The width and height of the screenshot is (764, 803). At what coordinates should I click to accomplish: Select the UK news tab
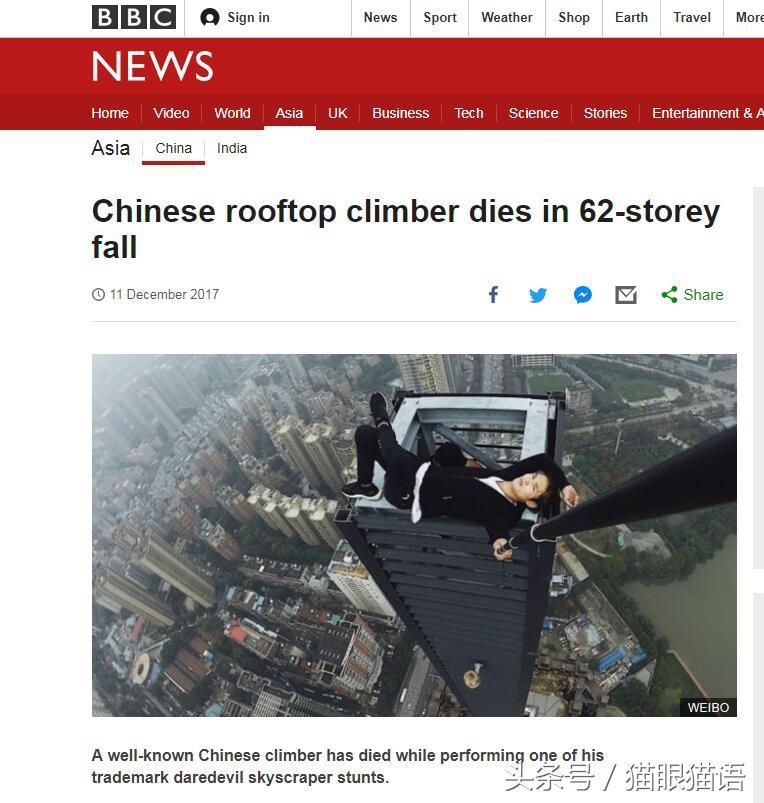(338, 113)
